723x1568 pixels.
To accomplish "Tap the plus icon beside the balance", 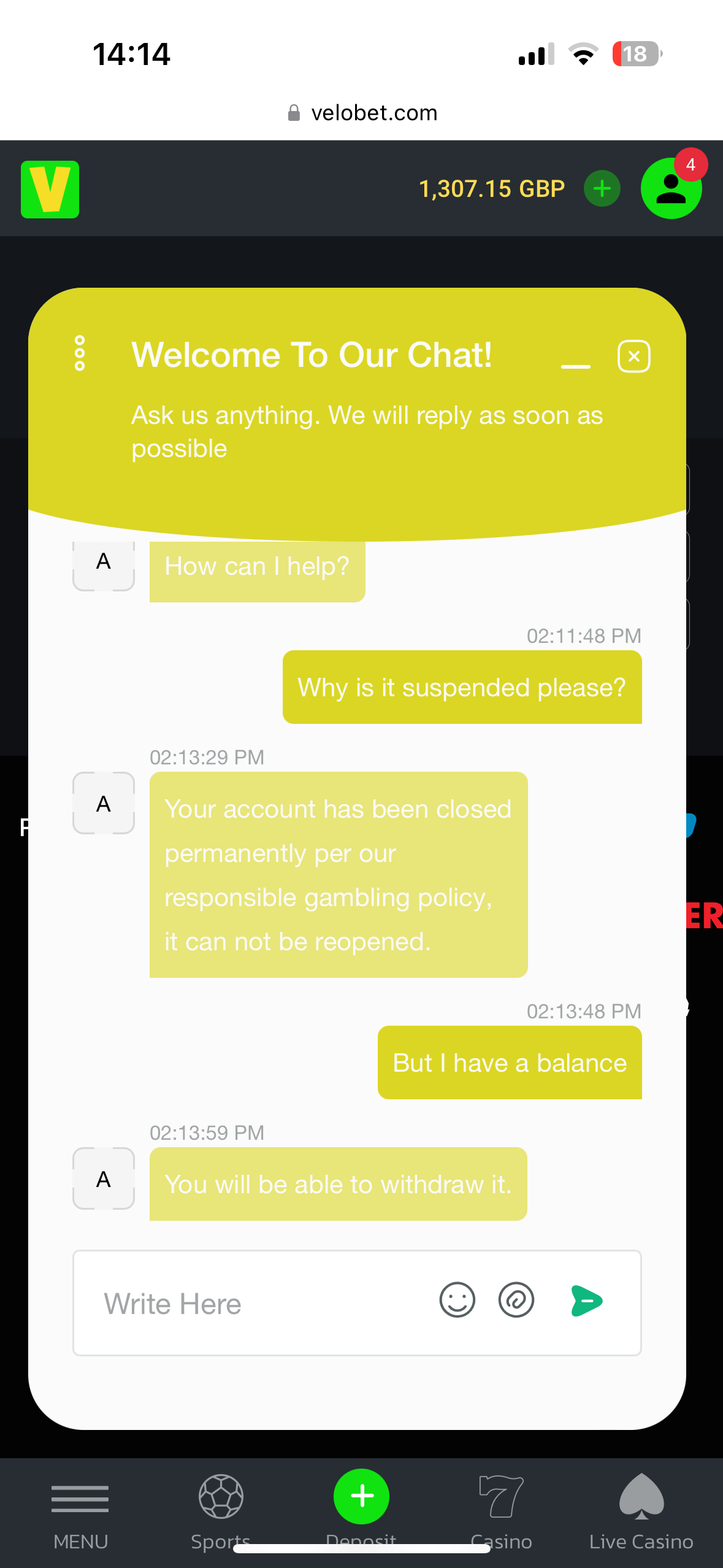I will pos(602,188).
